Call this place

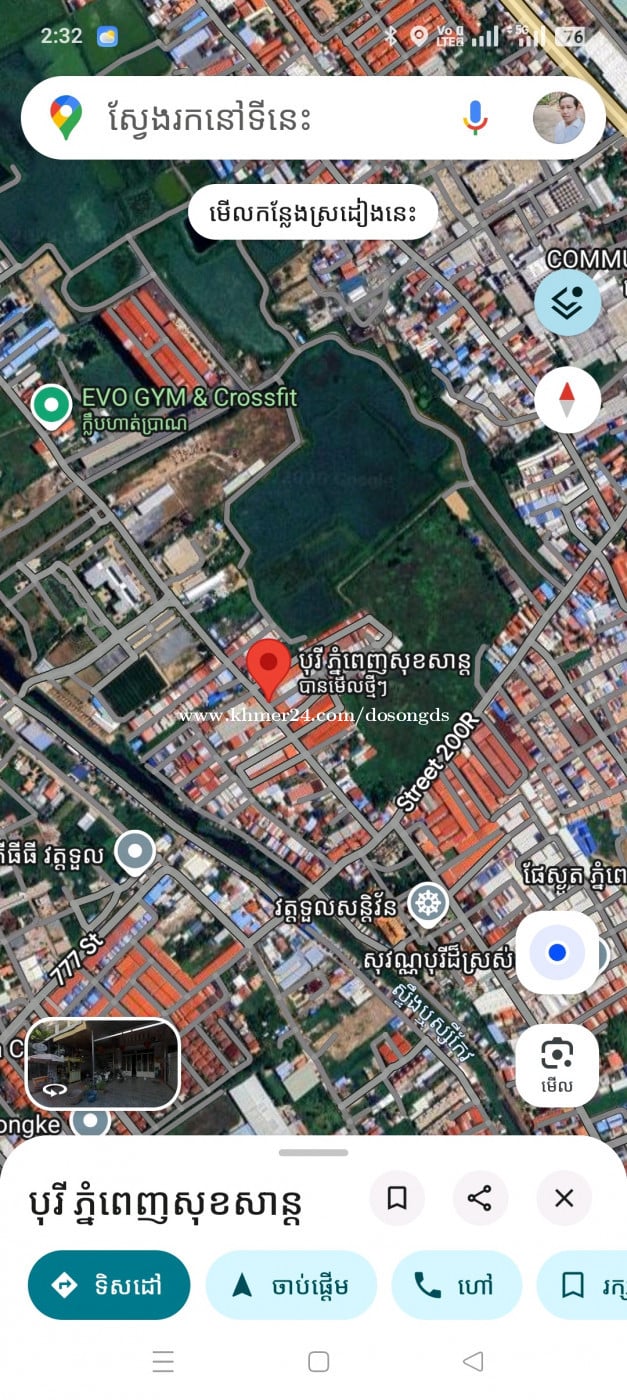coord(456,1285)
